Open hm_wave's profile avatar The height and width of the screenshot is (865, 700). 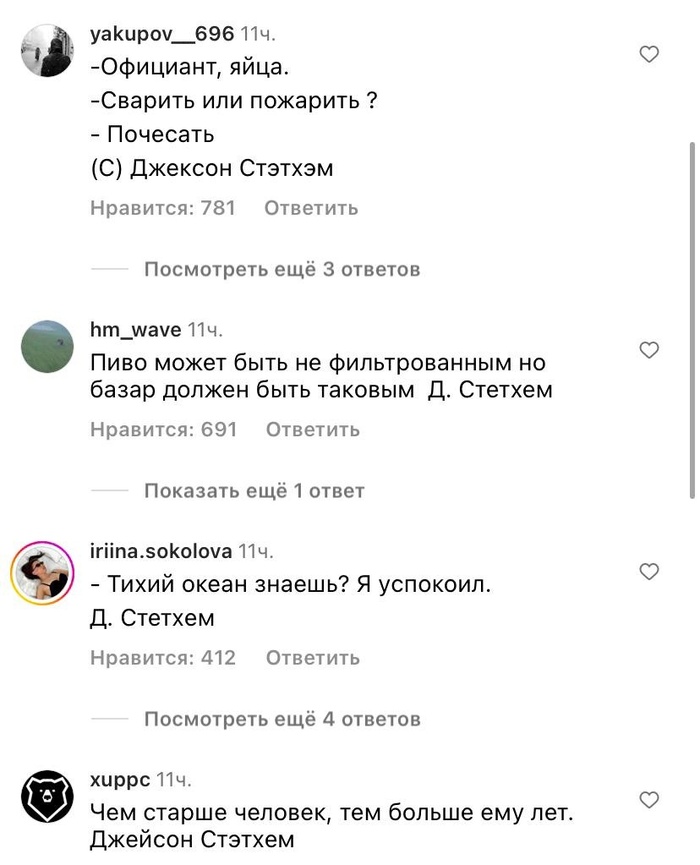(x=47, y=347)
